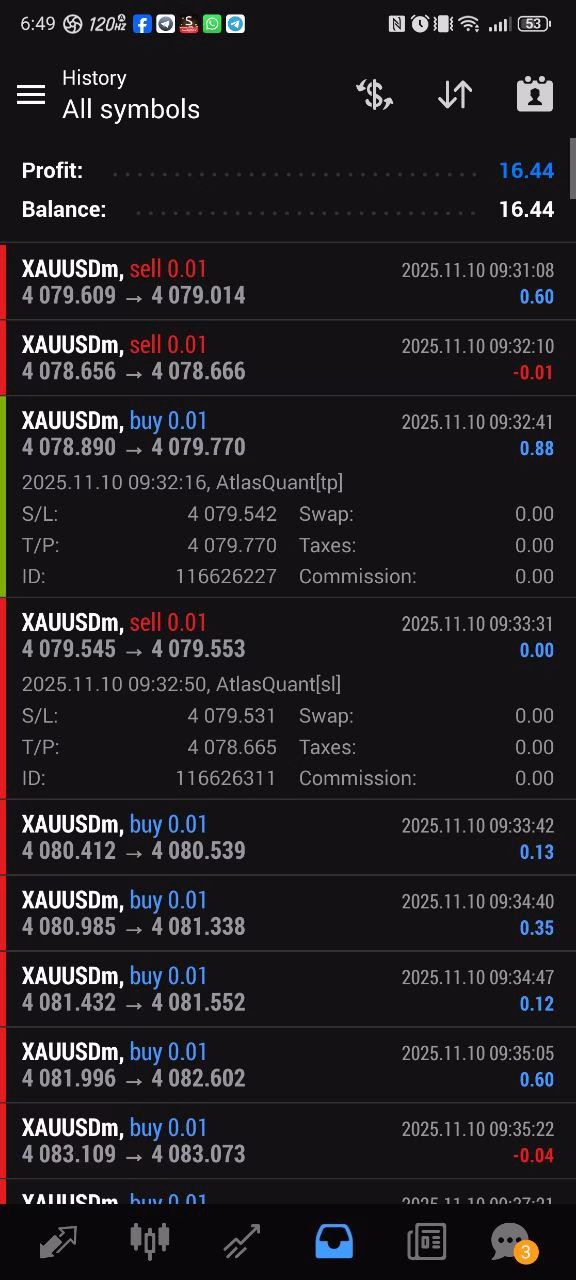Viewport: 576px width, 1280px height.
Task: Expand the buy trade closed at 09:34:47
Action: (288, 989)
